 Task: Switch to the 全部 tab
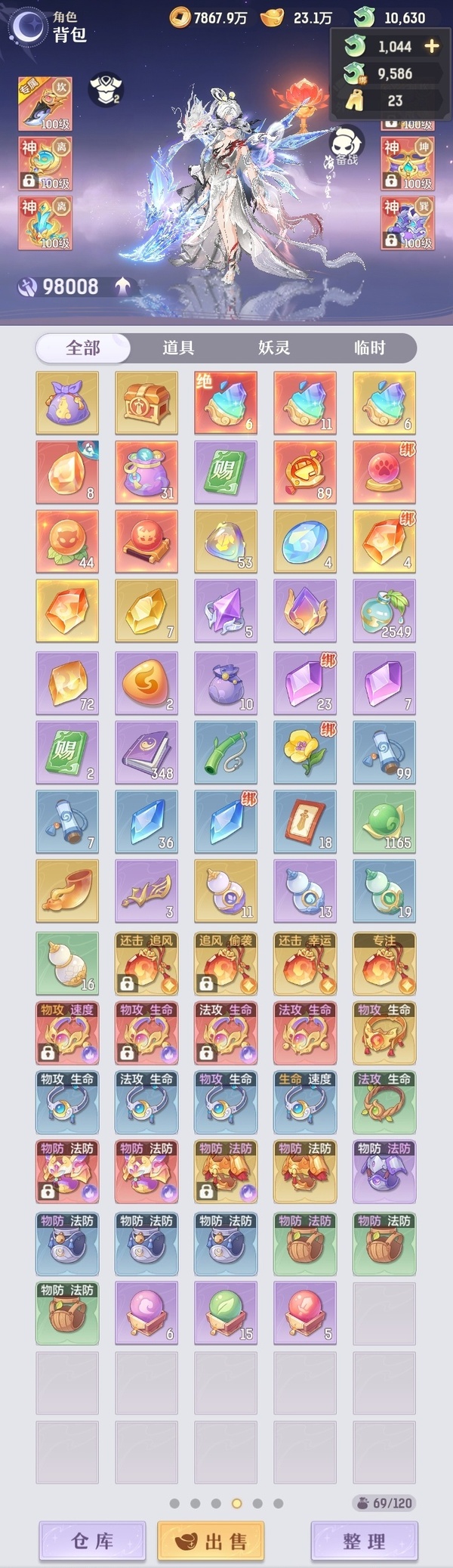[x=83, y=348]
